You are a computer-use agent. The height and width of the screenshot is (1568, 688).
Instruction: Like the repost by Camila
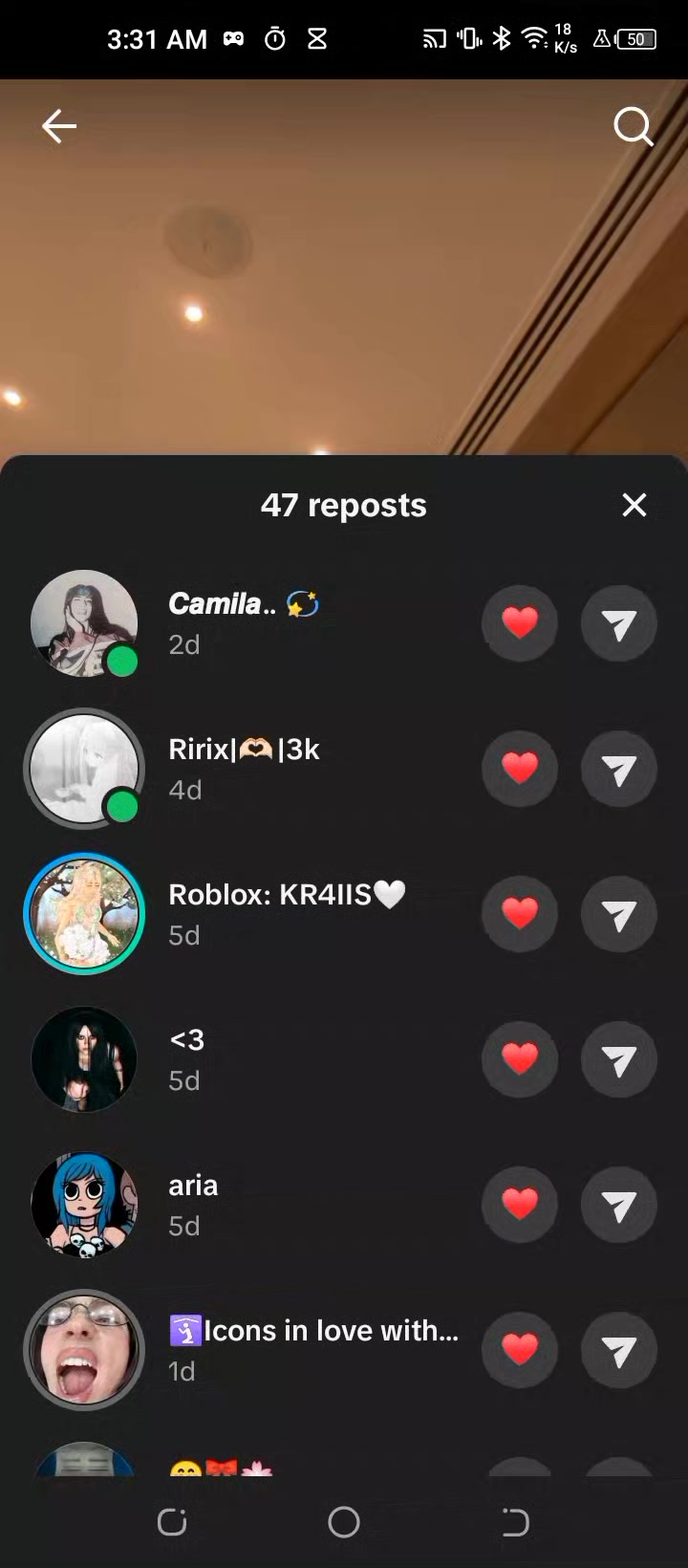(520, 623)
